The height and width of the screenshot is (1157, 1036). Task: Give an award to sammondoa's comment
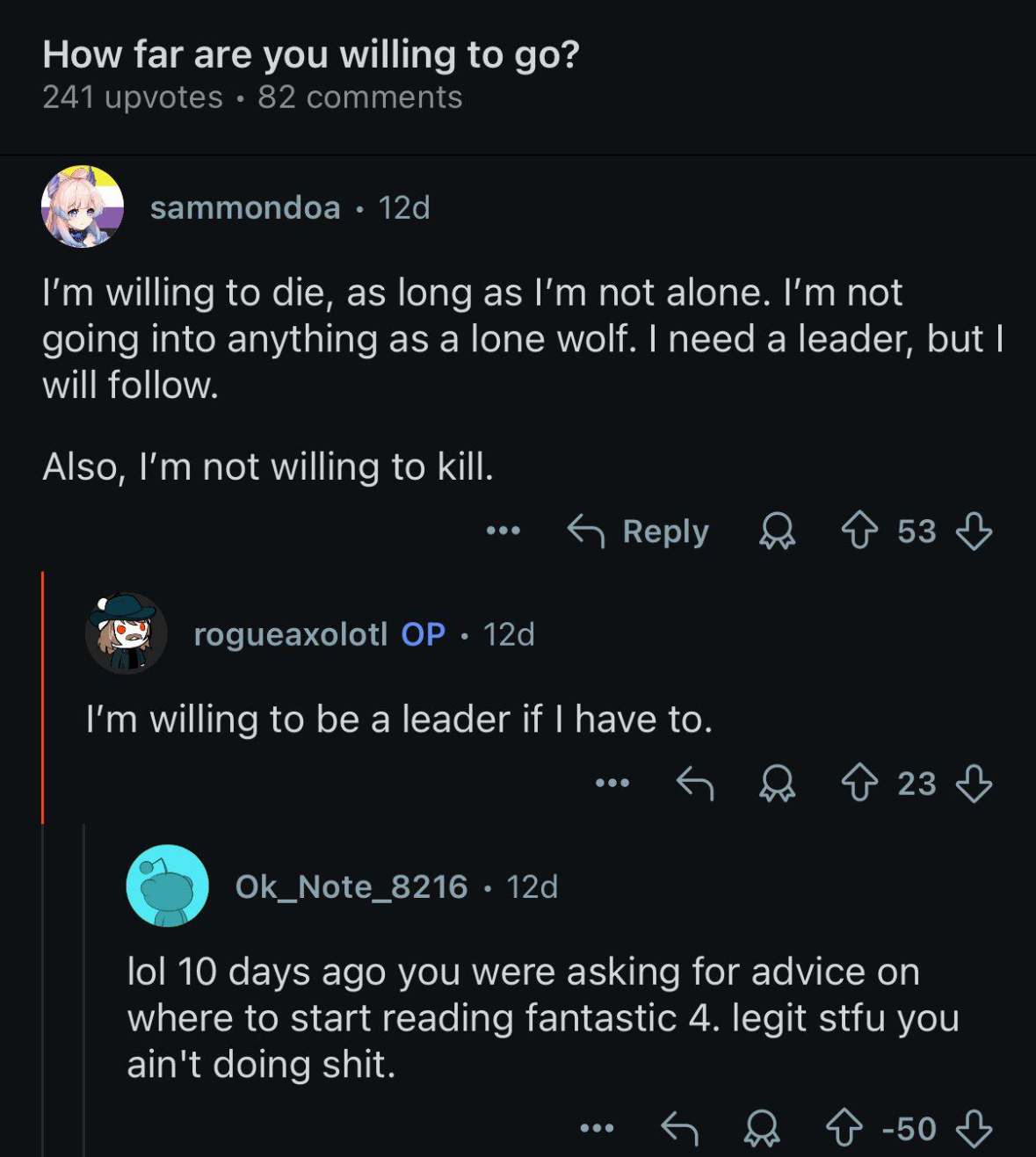click(777, 531)
